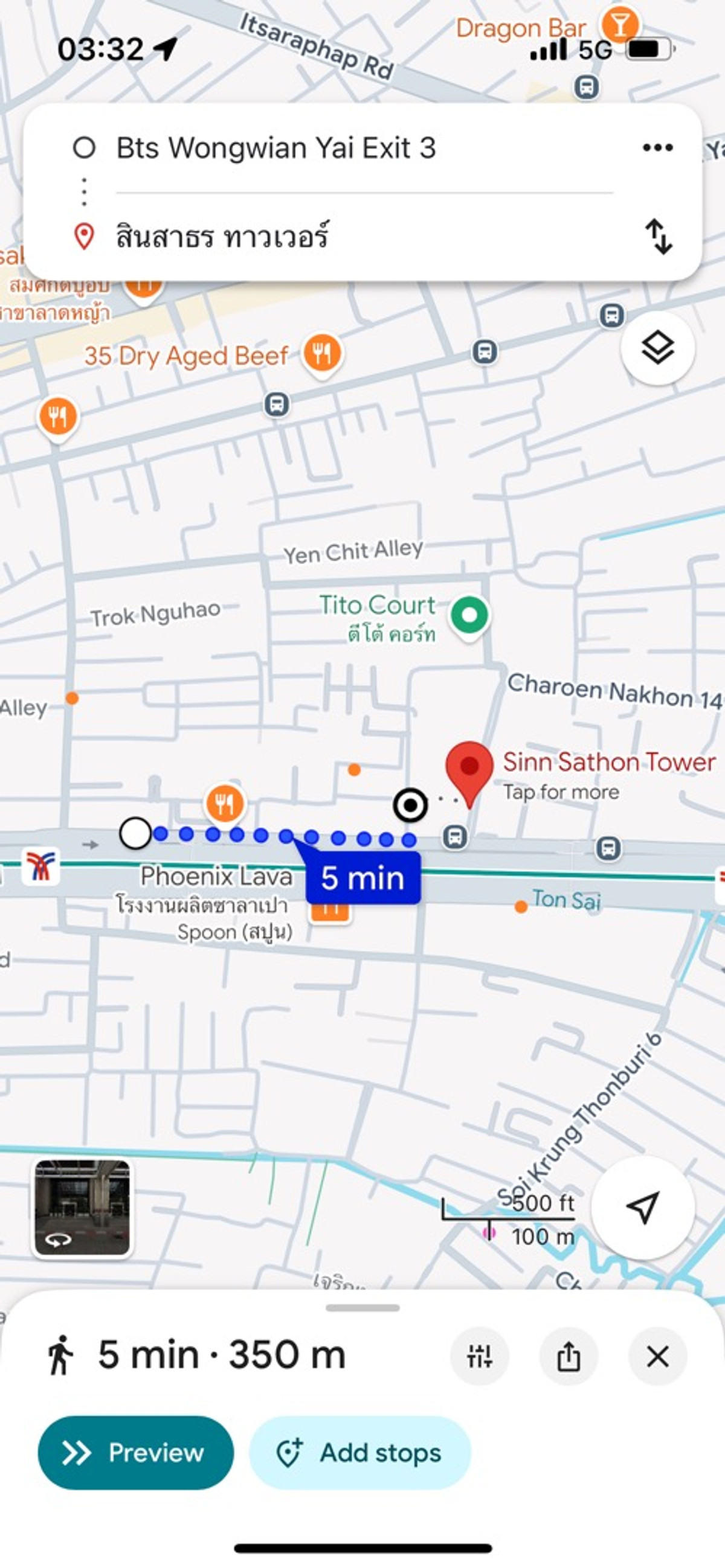Open the Dragon Bar marker
The width and height of the screenshot is (725, 1568).
[x=619, y=25]
